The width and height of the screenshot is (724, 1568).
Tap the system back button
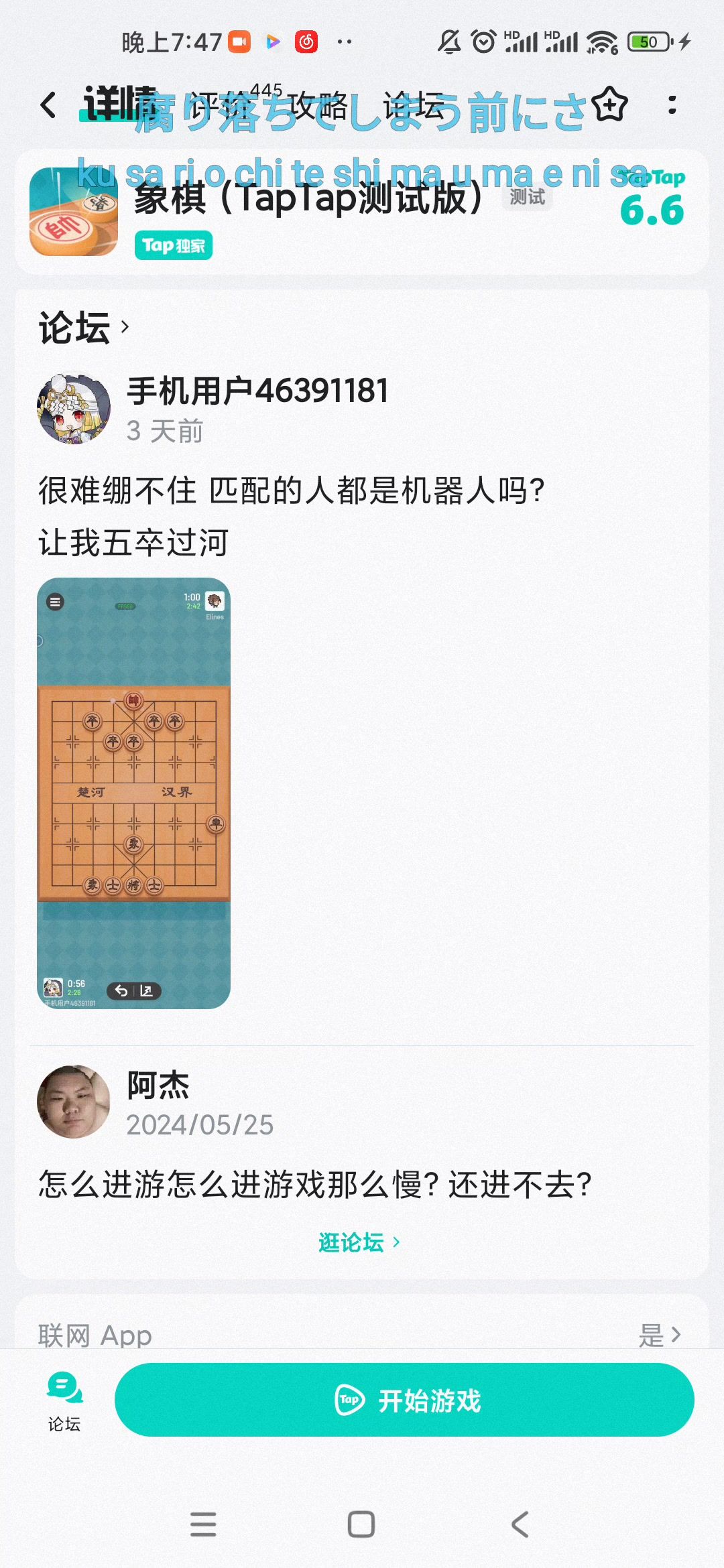(520, 1524)
